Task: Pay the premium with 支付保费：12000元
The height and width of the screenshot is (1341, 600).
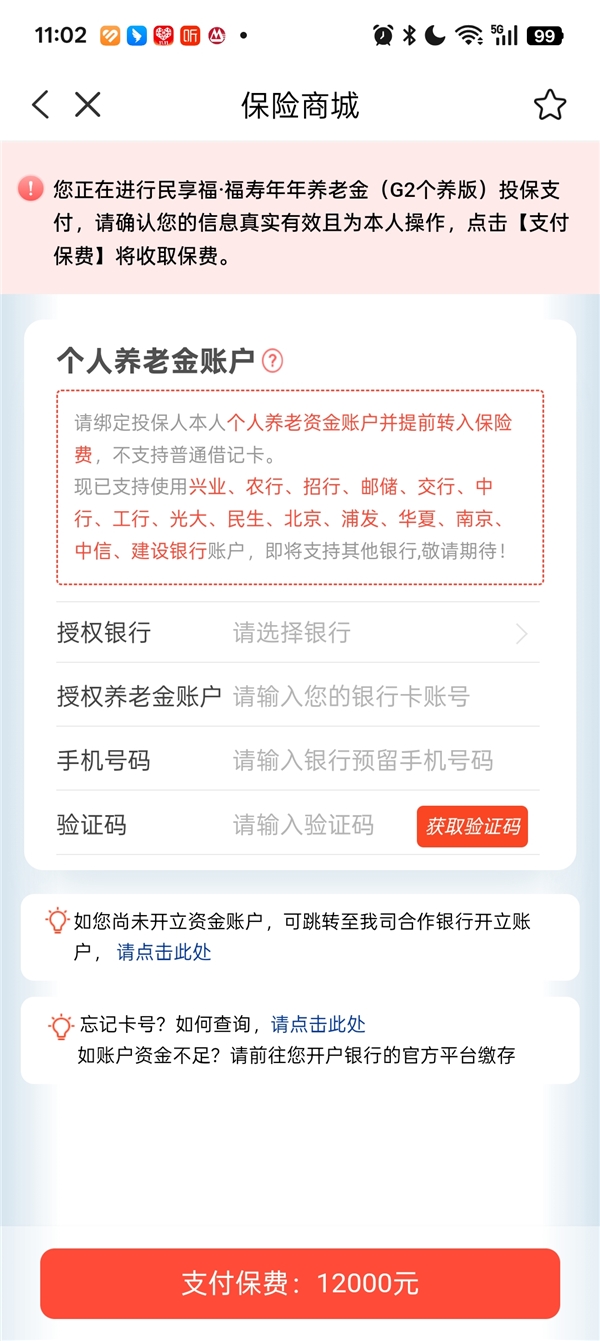Action: pyautogui.click(x=300, y=1283)
